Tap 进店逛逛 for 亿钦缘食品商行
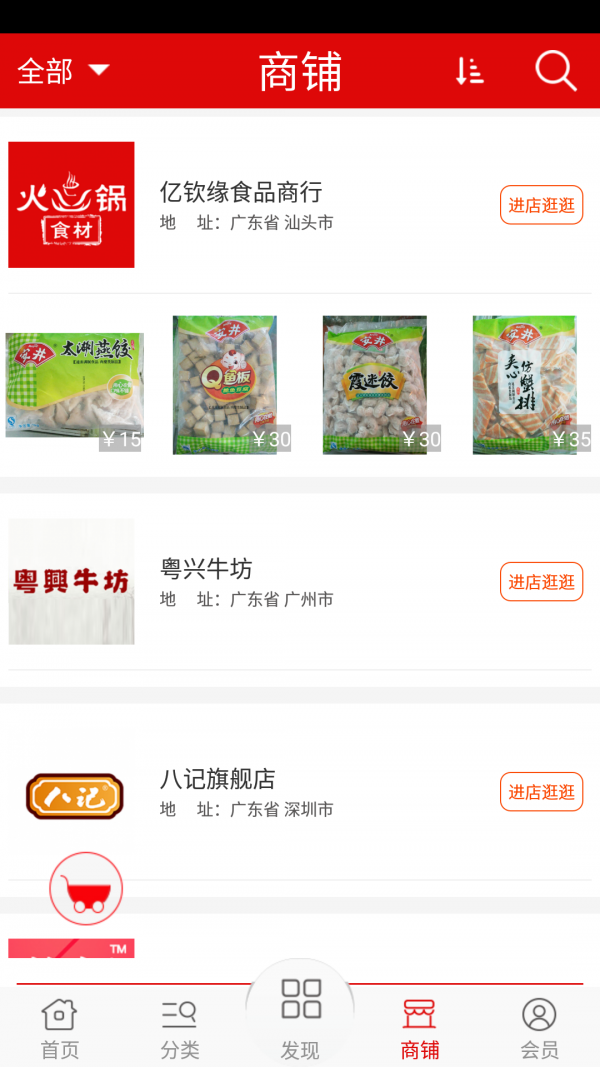 (x=541, y=205)
